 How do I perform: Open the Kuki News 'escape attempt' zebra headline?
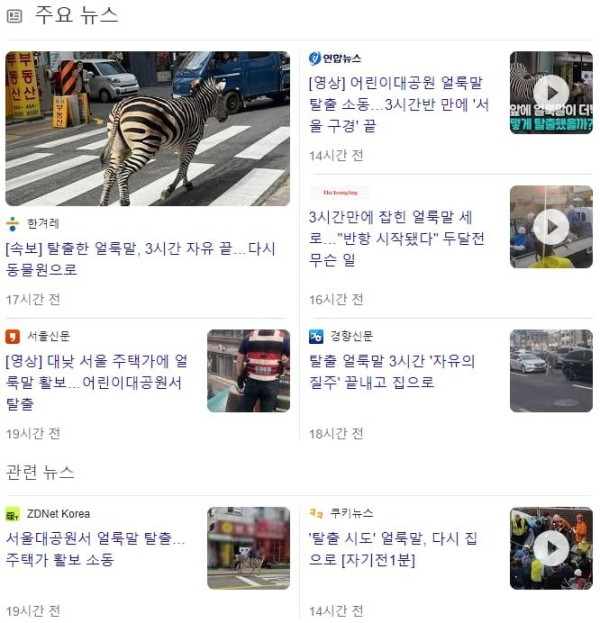point(395,549)
